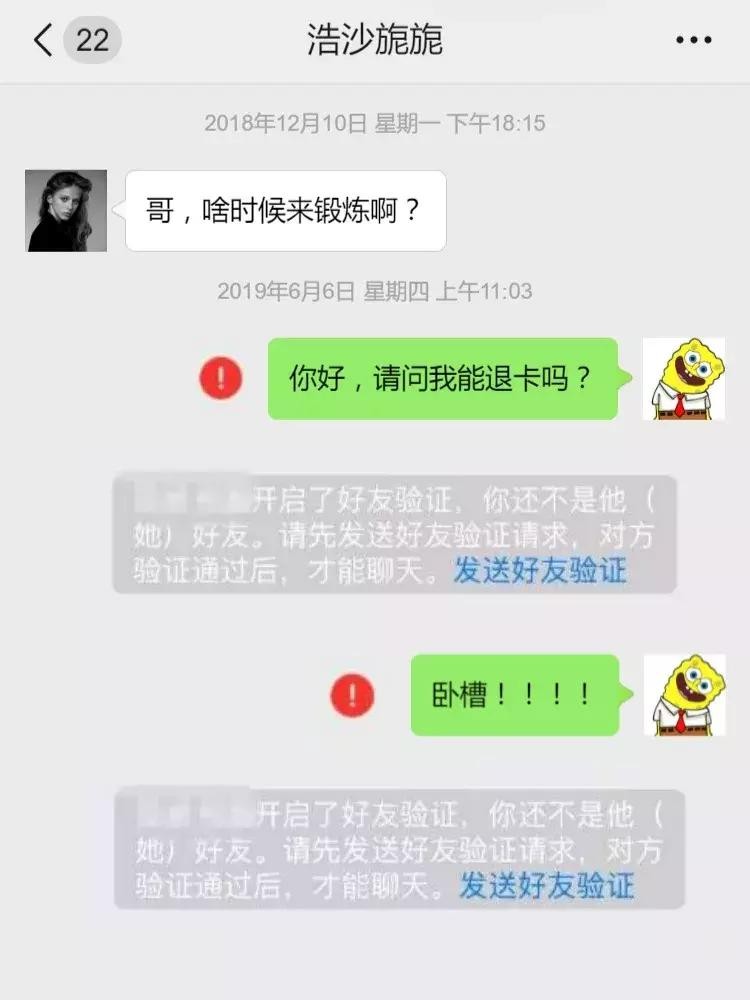The width and height of the screenshot is (750, 1000).
Task: Tap 发送好友验证 link below the 退卡 message
Action: (x=540, y=570)
